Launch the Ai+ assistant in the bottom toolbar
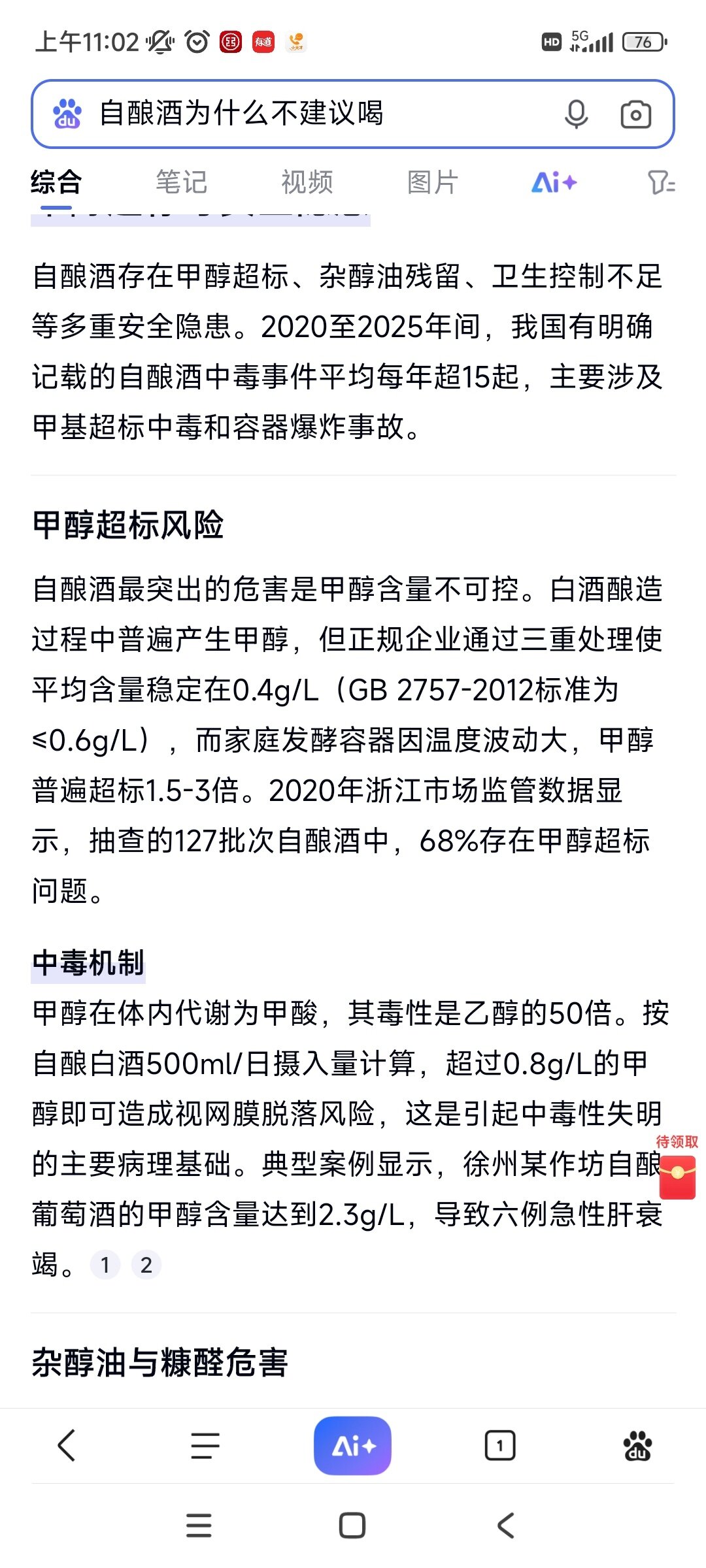Screen dimensions: 706x1568 click(353, 1445)
